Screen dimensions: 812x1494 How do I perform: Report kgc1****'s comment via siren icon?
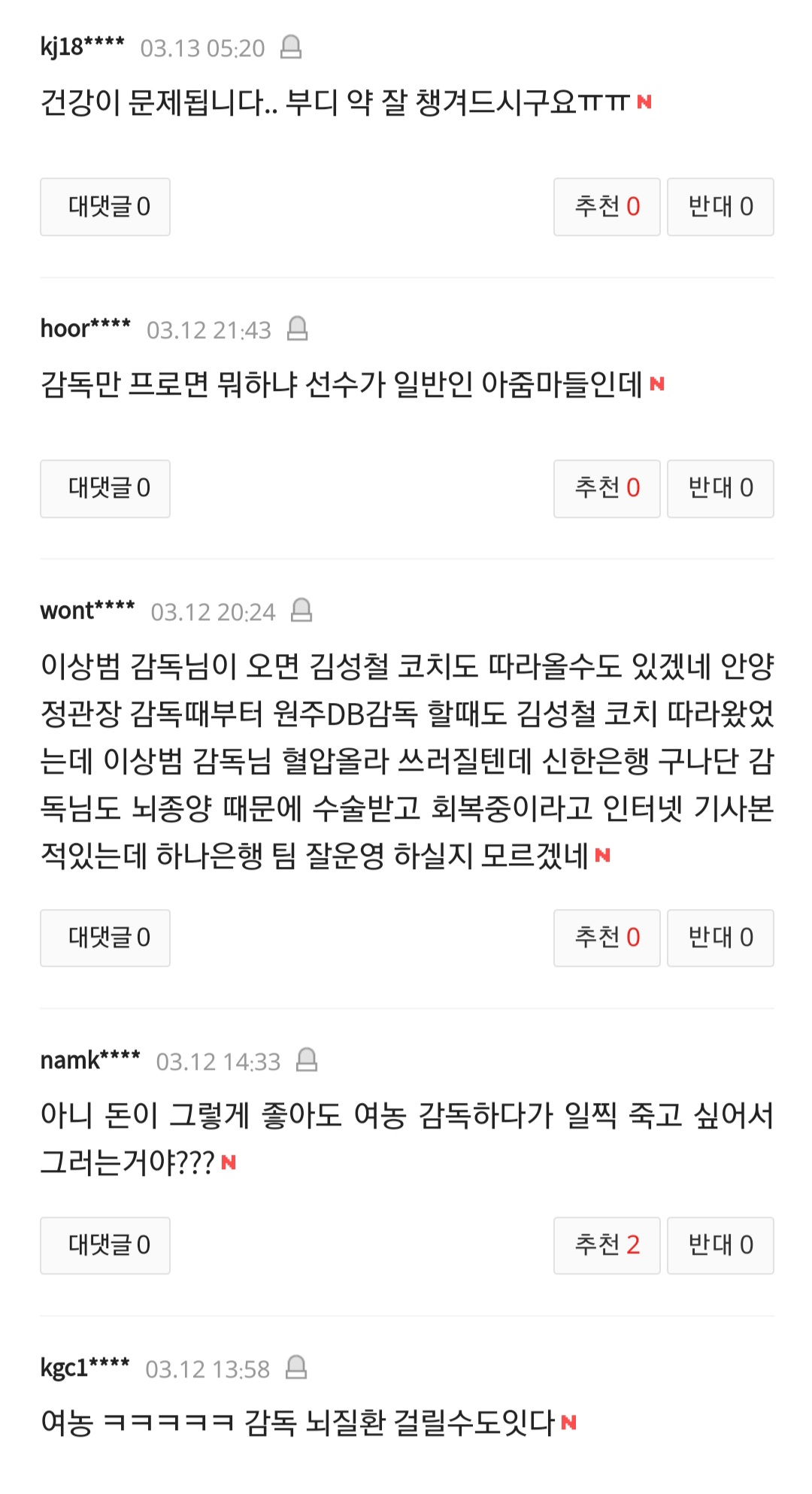pos(296,1367)
